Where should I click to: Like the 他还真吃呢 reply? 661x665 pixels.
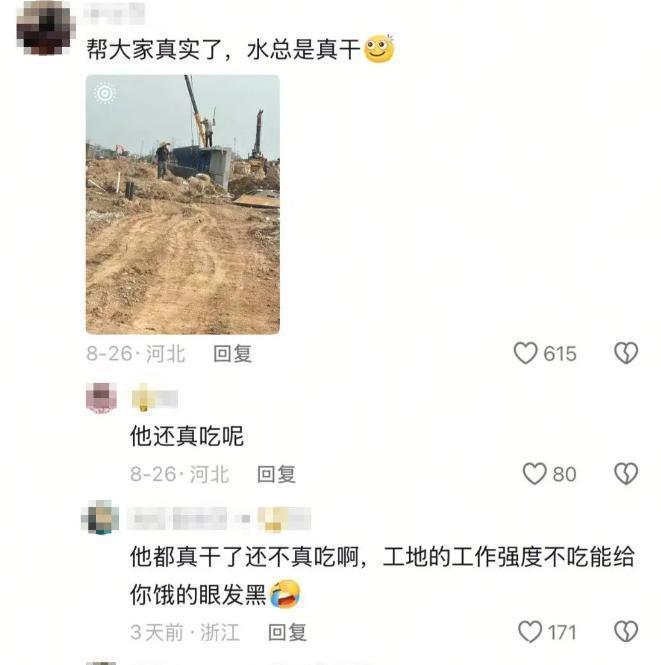tap(536, 473)
